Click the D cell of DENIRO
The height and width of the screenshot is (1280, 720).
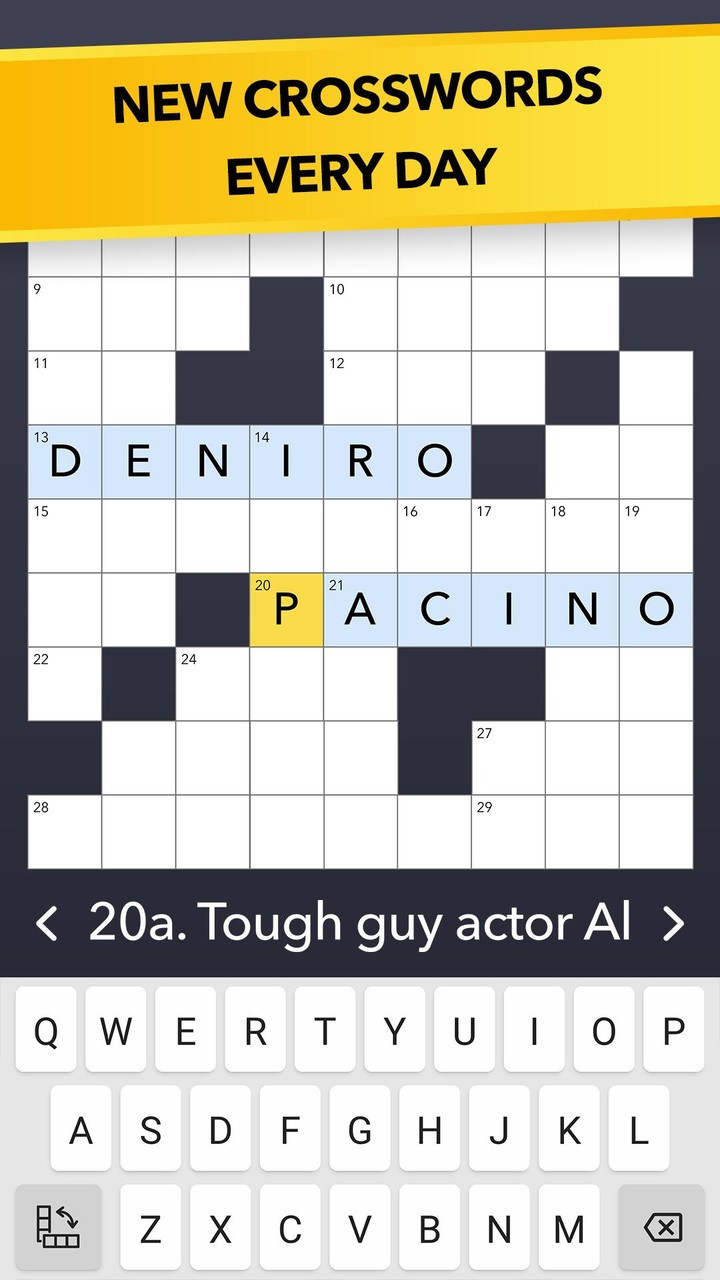pyautogui.click(x=64, y=461)
